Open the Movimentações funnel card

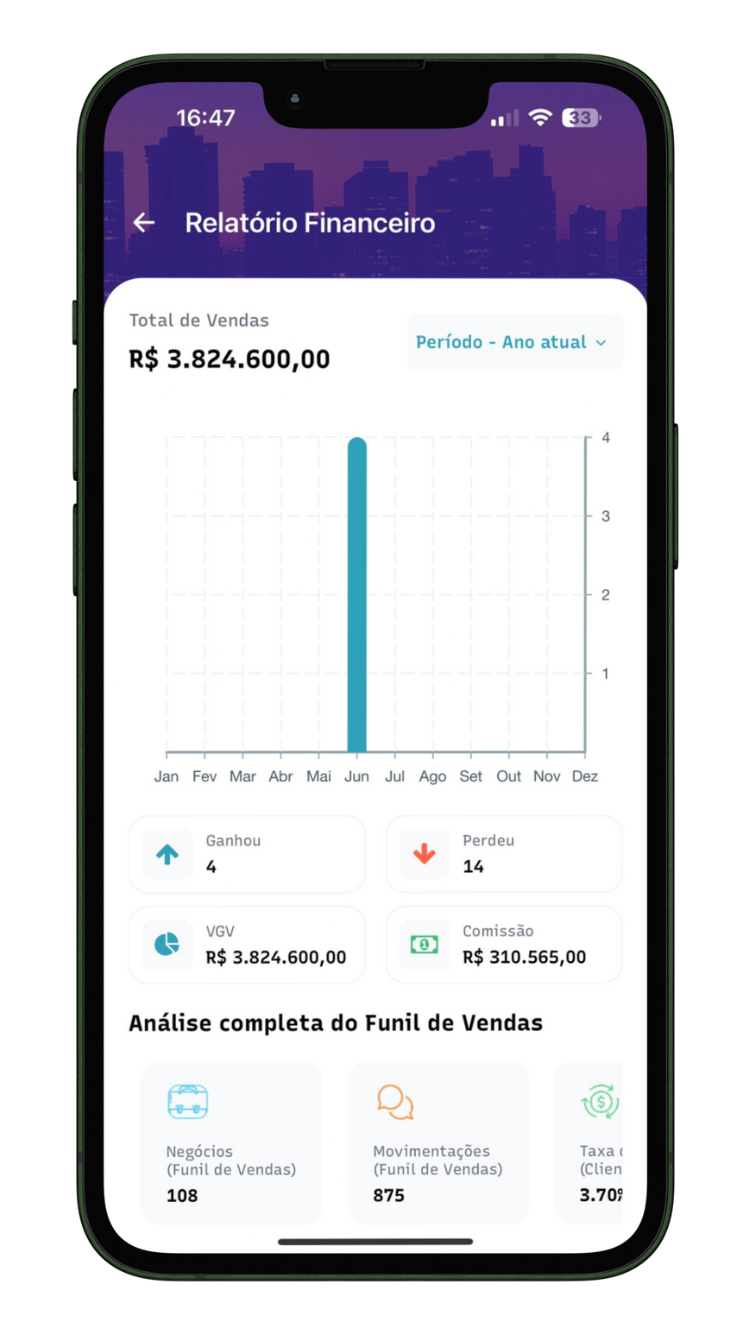(438, 1142)
